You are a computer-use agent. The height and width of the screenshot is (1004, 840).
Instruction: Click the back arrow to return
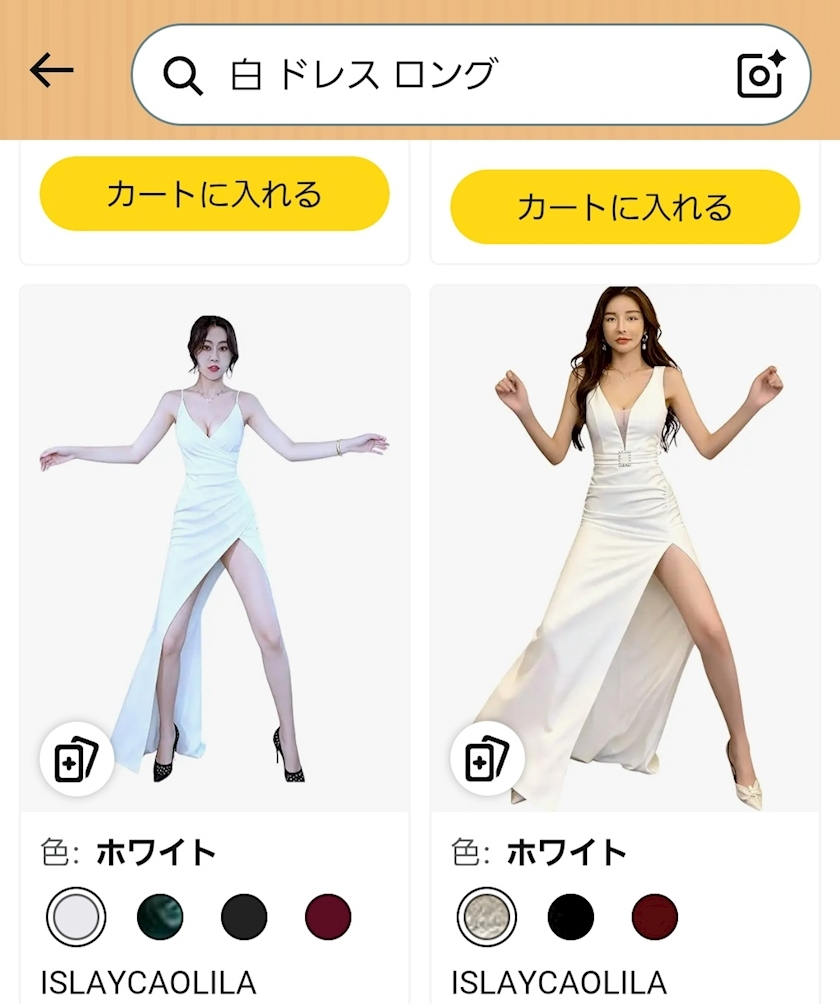coord(52,68)
